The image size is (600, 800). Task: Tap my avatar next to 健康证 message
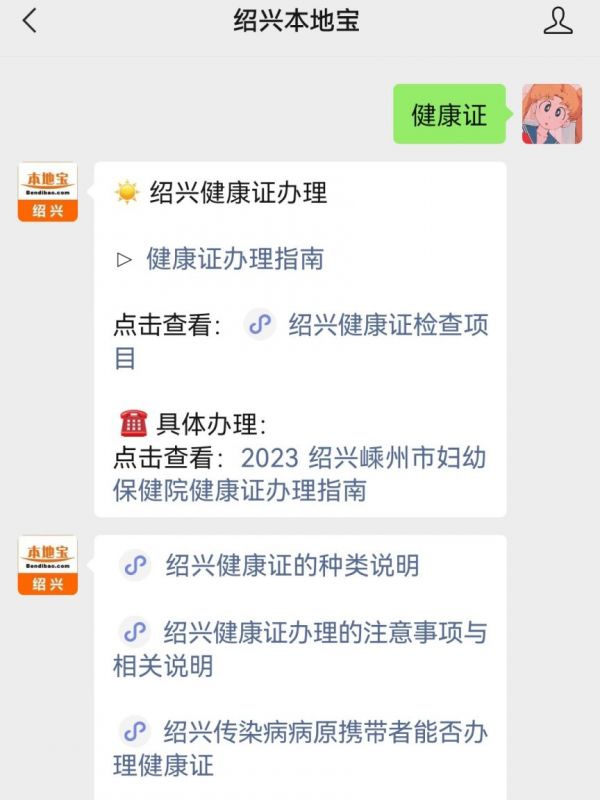552,114
